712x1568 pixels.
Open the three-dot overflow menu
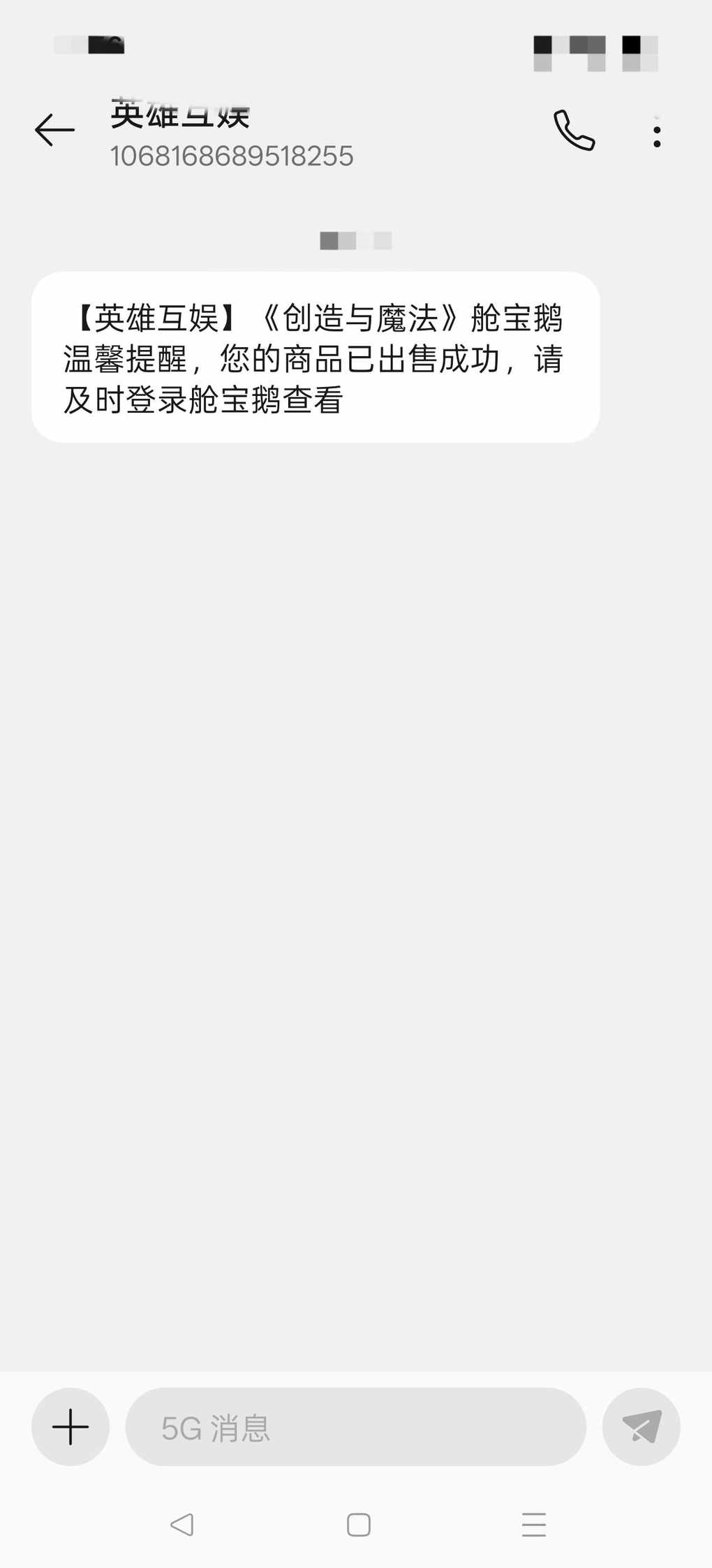point(656,135)
